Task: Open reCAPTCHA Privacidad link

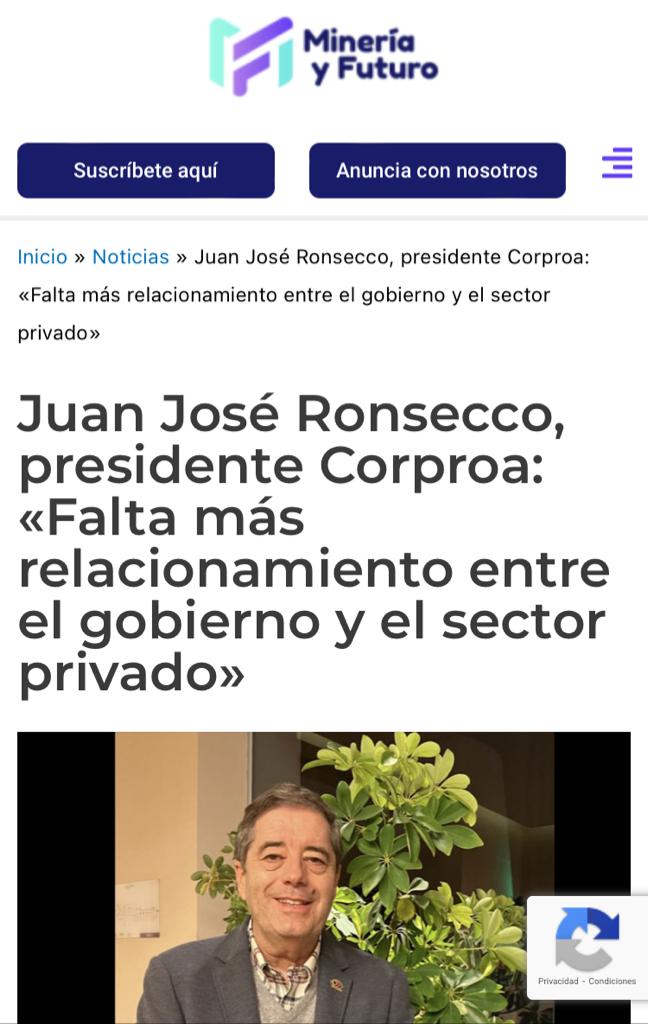Action: [x=558, y=981]
